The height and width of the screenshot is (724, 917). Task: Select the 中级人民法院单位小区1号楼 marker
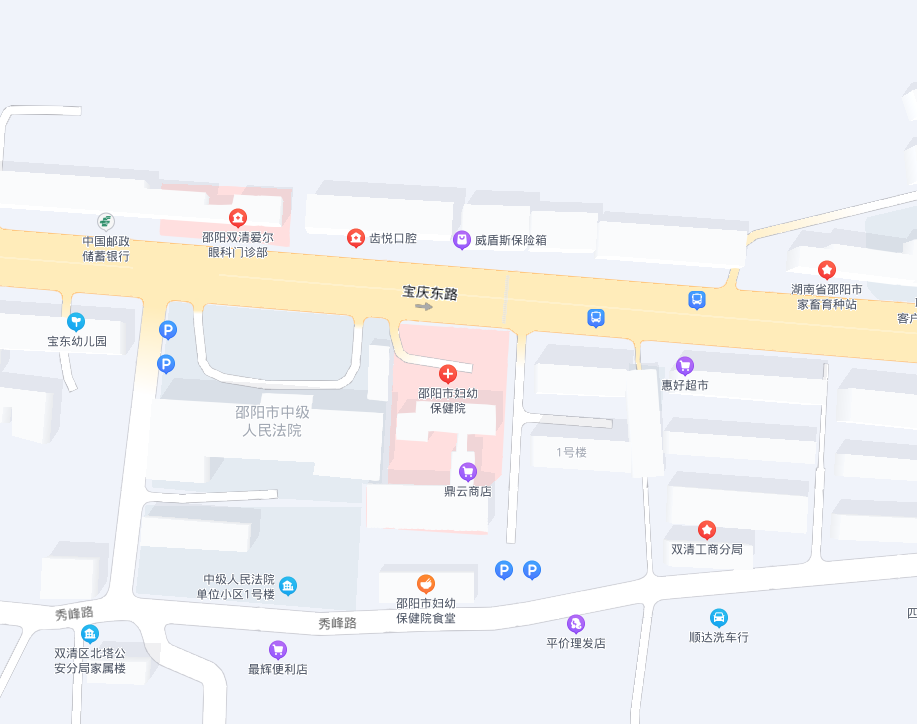(x=288, y=586)
